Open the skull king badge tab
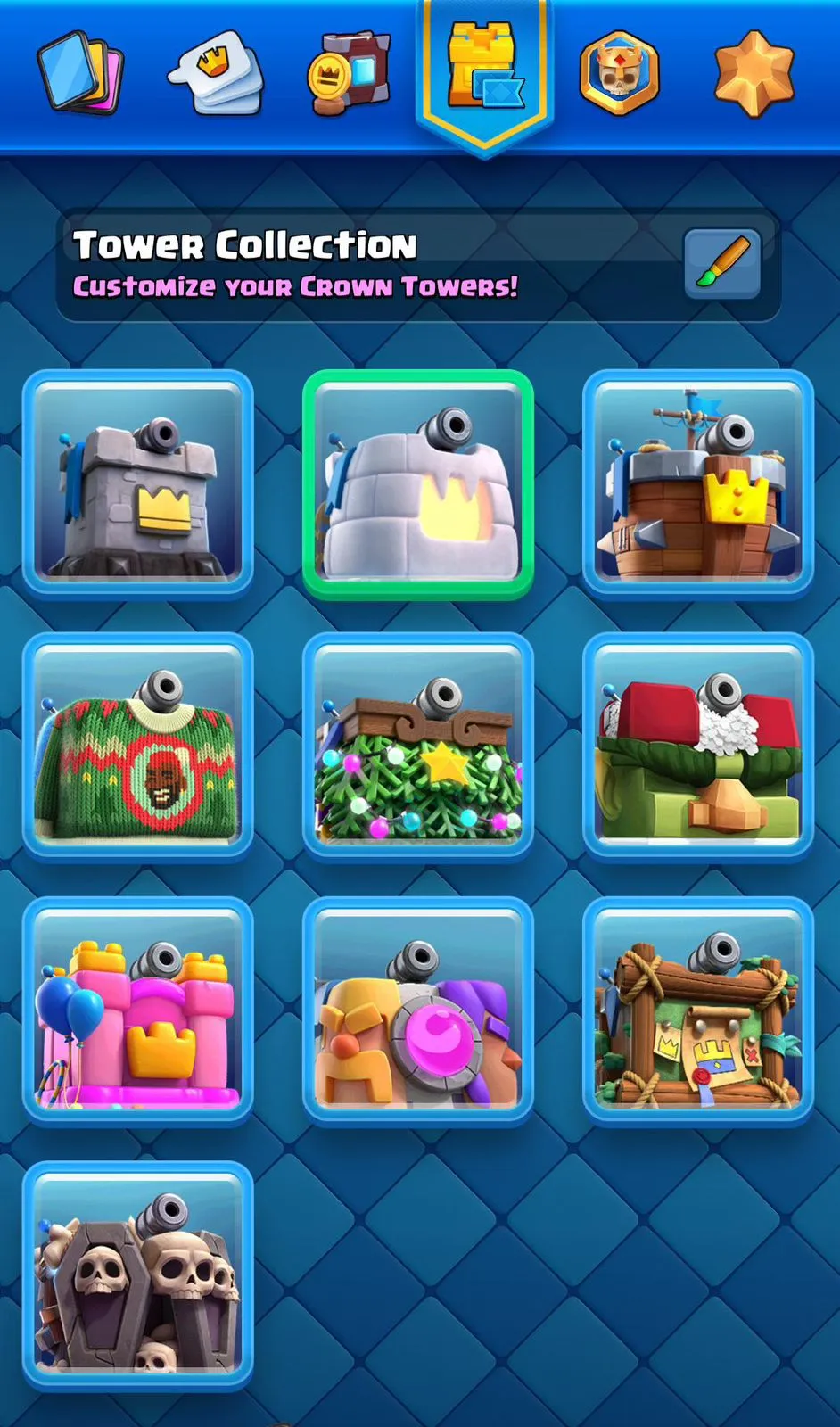Screen dimensions: 840x1427 click(x=619, y=73)
